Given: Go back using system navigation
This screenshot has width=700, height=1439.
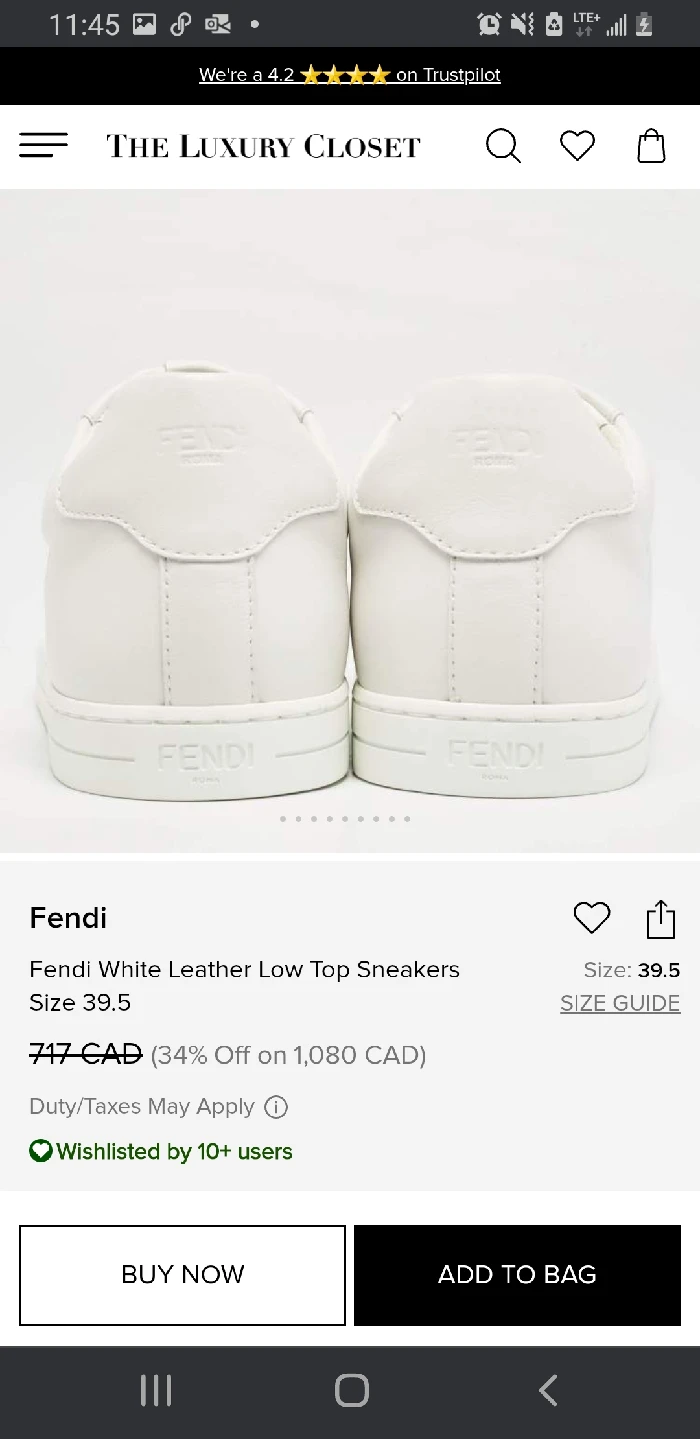Looking at the screenshot, I should tap(547, 1390).
